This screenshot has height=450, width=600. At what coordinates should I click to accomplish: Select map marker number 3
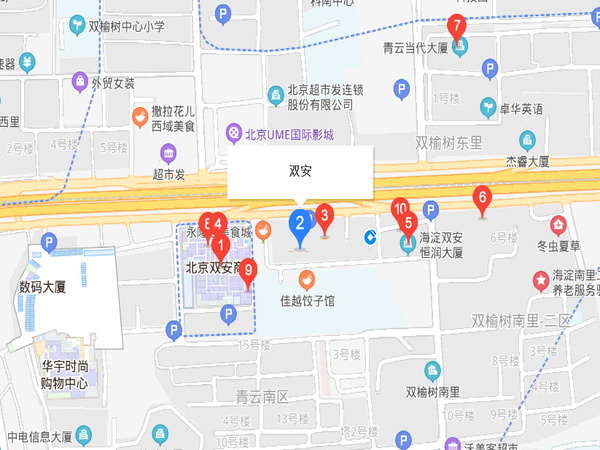coord(323,214)
